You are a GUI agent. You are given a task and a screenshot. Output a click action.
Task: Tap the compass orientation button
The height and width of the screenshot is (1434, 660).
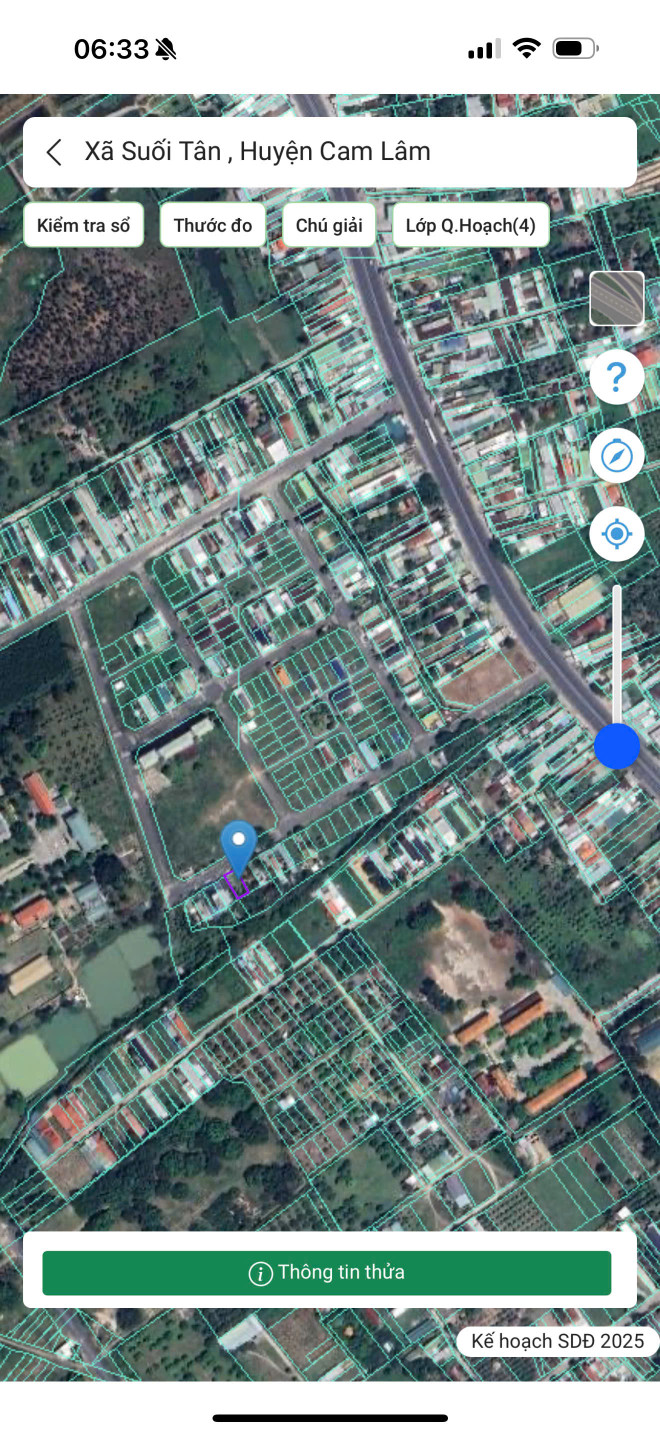616,457
